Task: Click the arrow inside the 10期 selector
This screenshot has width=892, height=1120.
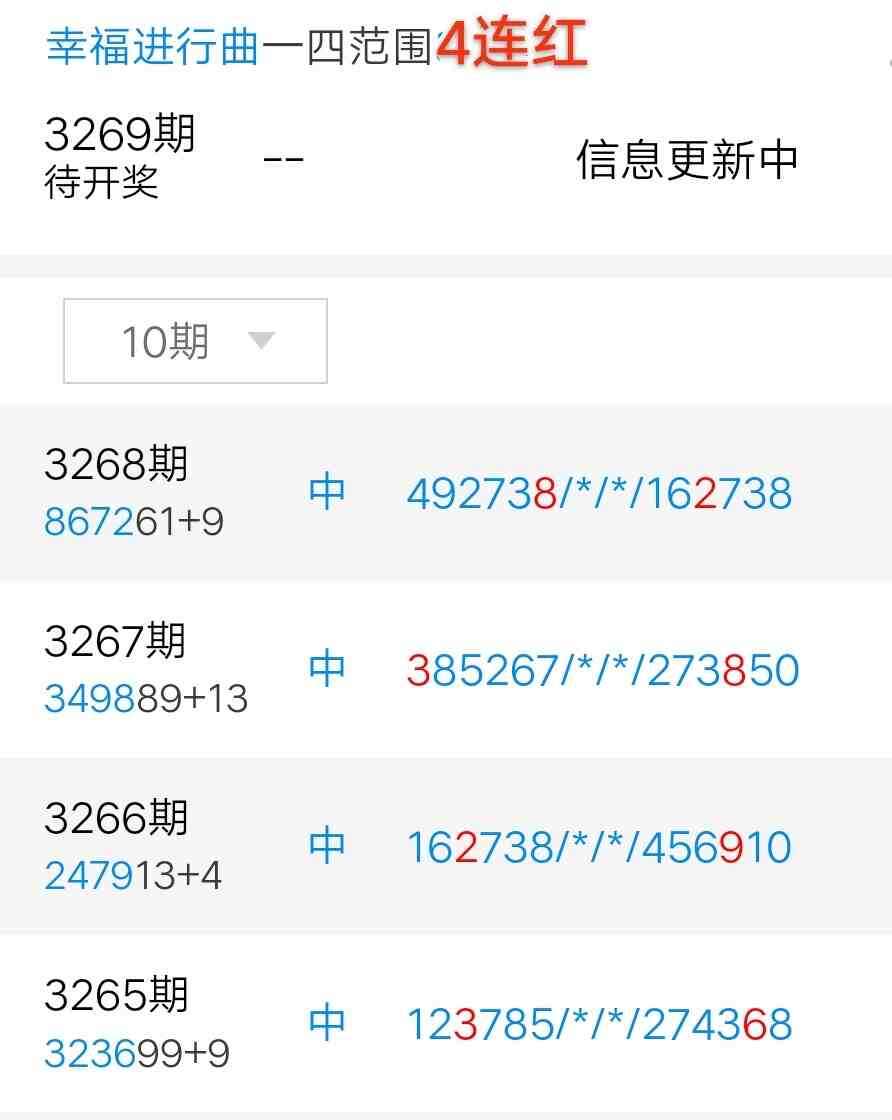Action: (262, 341)
